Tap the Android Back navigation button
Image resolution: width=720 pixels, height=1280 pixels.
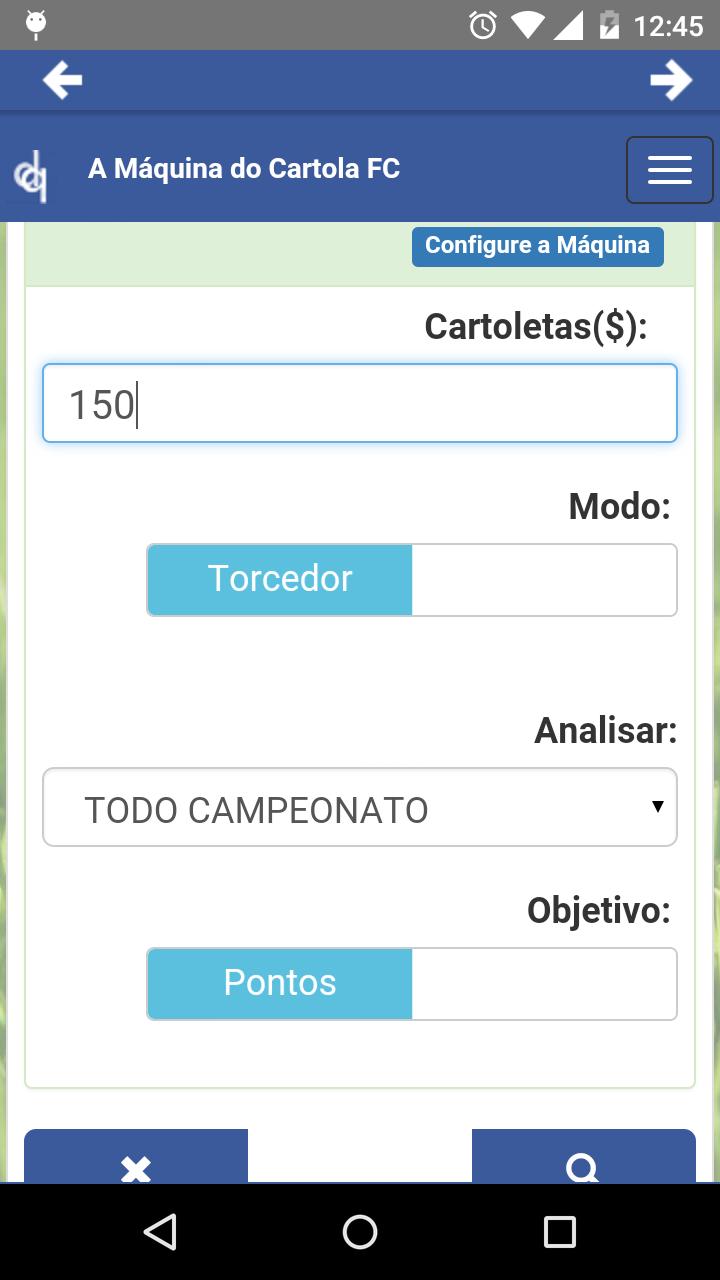160,1234
